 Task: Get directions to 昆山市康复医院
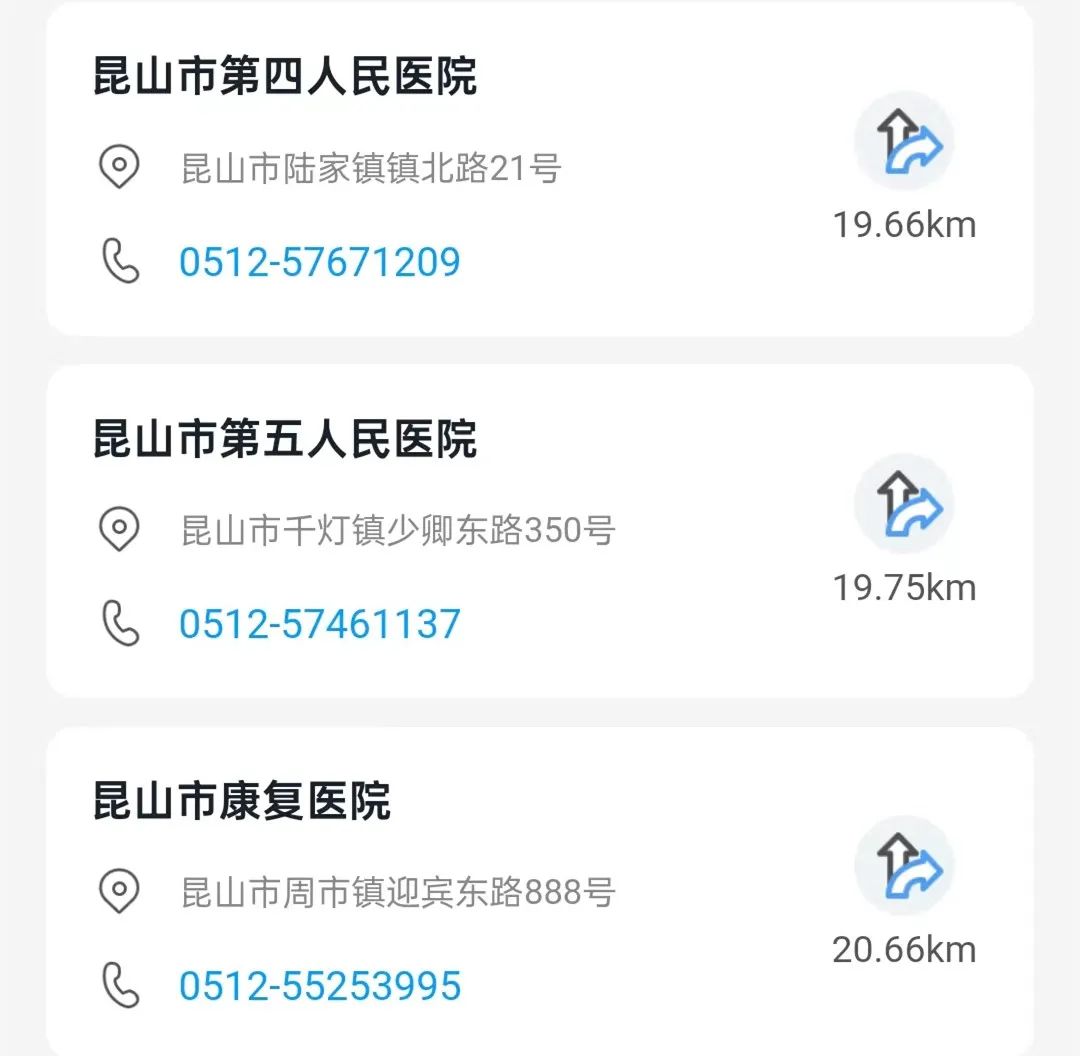[904, 866]
